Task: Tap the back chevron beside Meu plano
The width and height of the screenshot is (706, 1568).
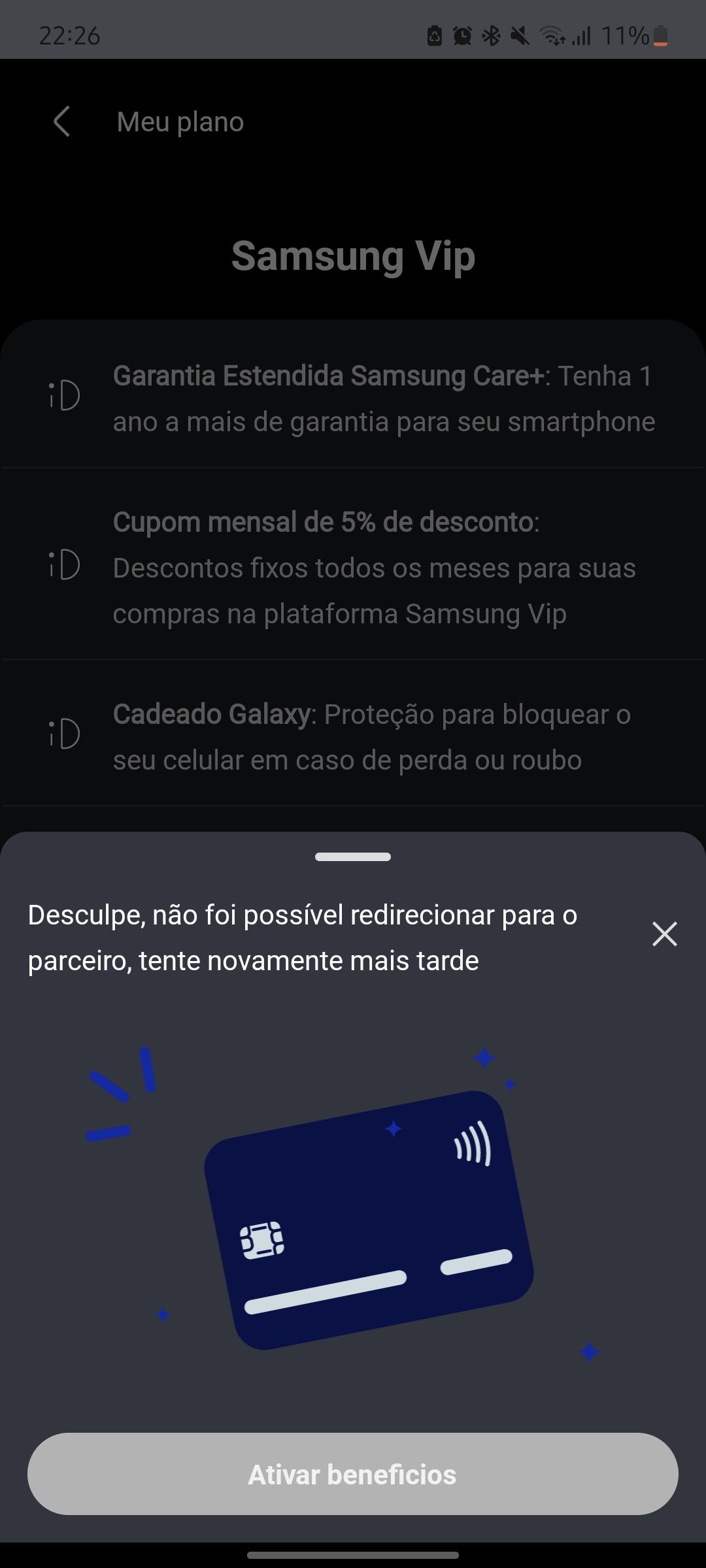Action: (x=62, y=122)
